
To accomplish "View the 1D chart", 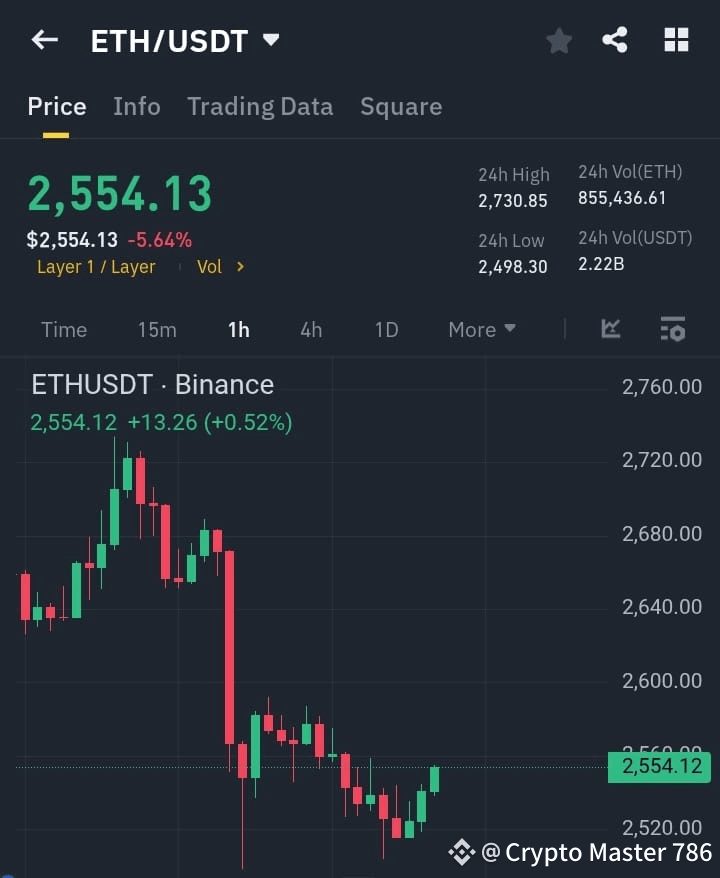I will [x=386, y=329].
